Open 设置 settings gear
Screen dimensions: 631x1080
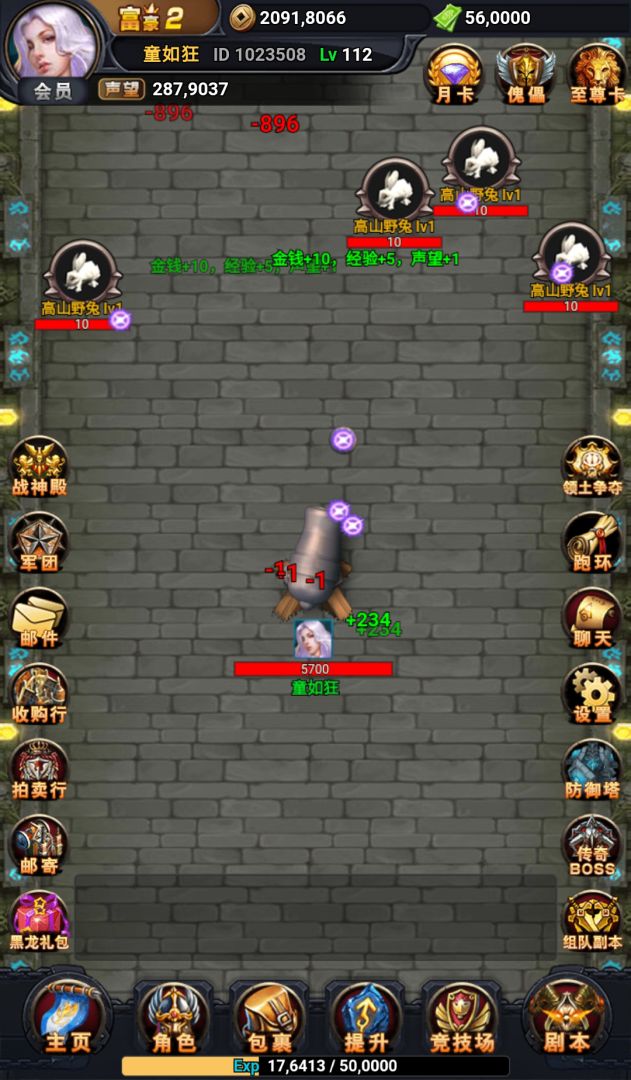592,692
